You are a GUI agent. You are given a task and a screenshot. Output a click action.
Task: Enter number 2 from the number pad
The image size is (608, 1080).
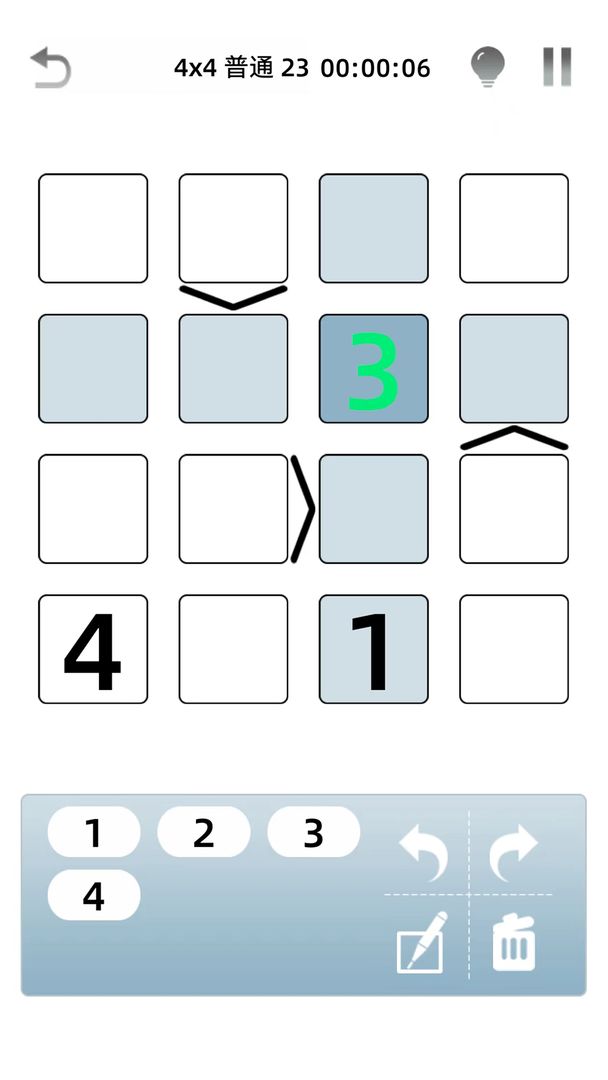click(204, 832)
